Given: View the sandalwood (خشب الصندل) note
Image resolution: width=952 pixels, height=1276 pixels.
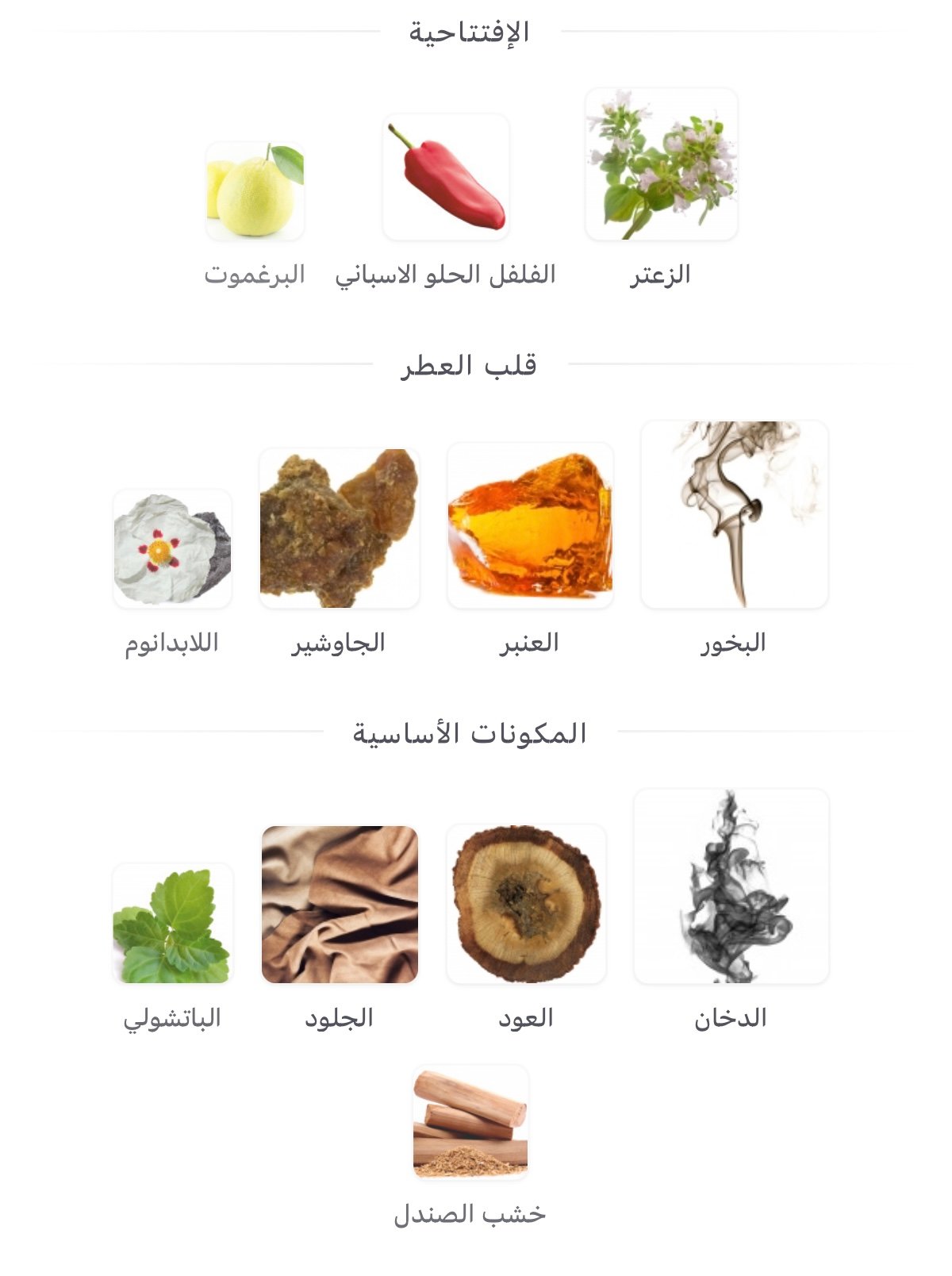Looking at the screenshot, I should [470, 1122].
